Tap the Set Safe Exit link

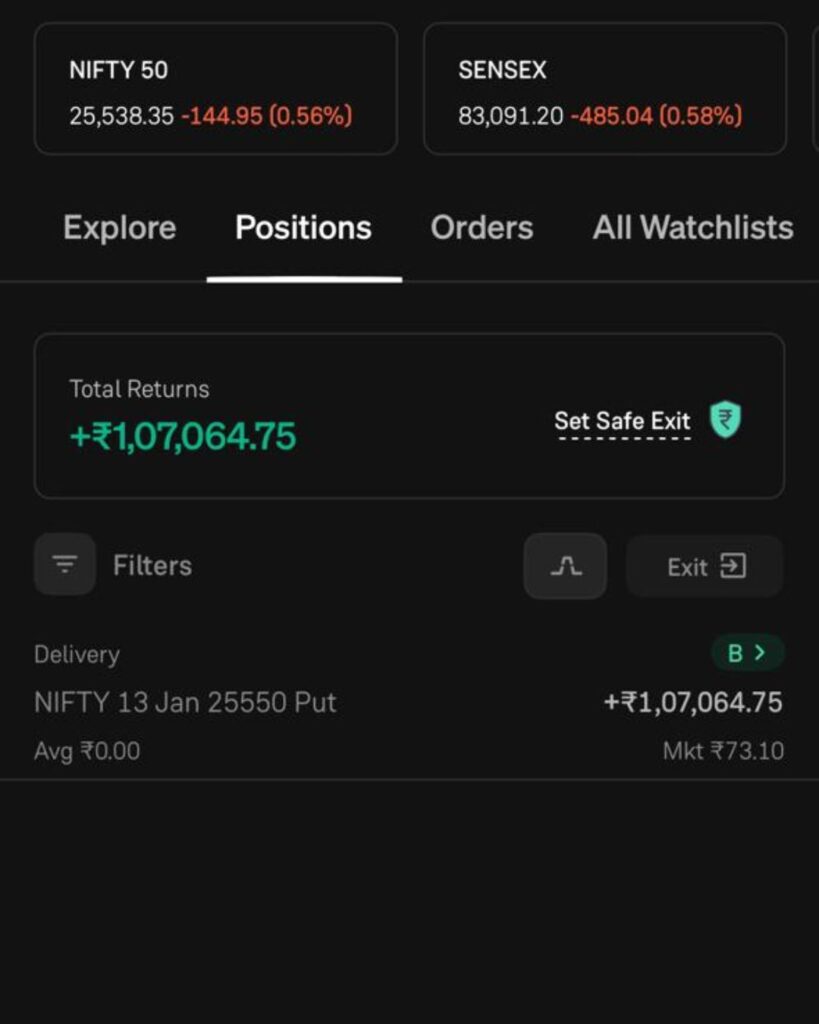click(x=623, y=421)
